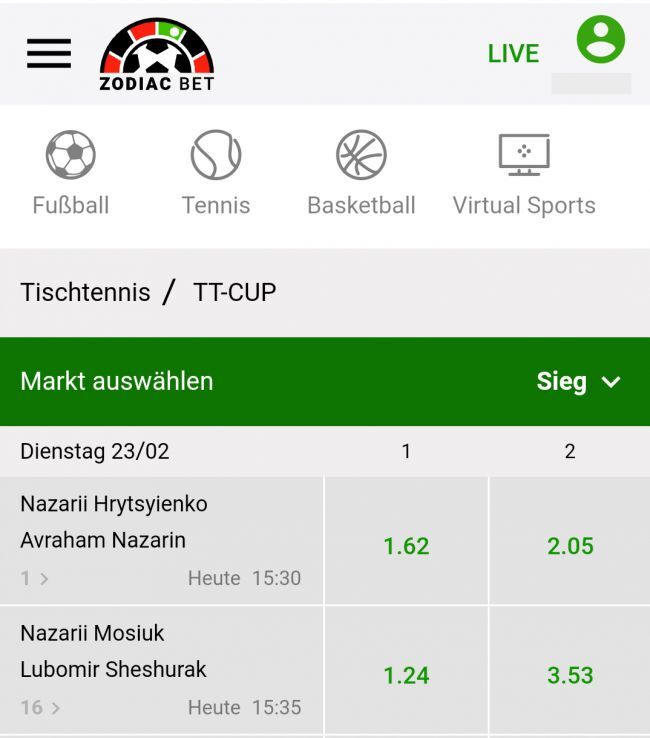Image resolution: width=650 pixels, height=738 pixels.
Task: Expand the Sieg market dropdown
Action: 578,382
